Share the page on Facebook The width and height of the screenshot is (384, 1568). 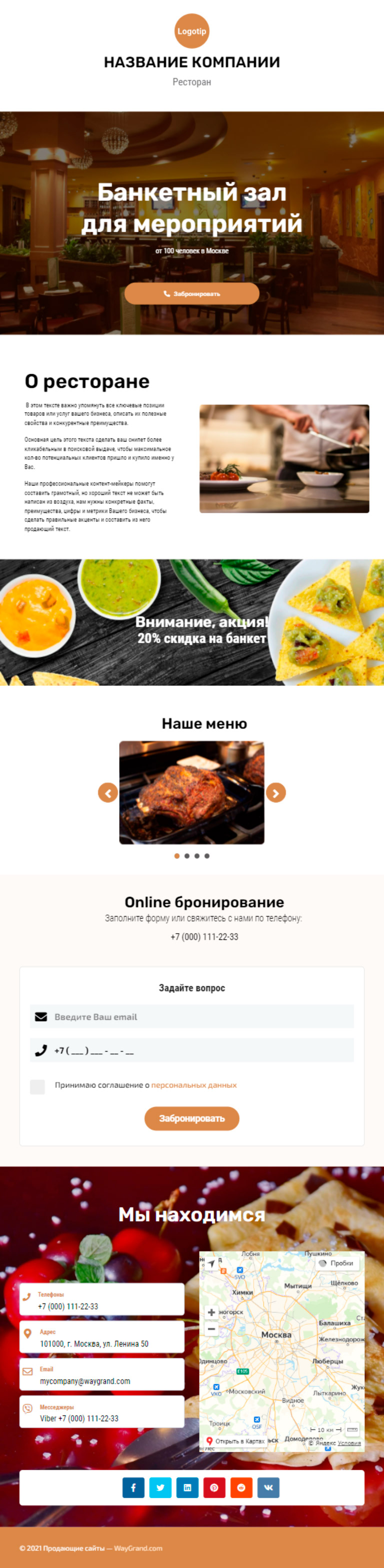[x=133, y=1487]
